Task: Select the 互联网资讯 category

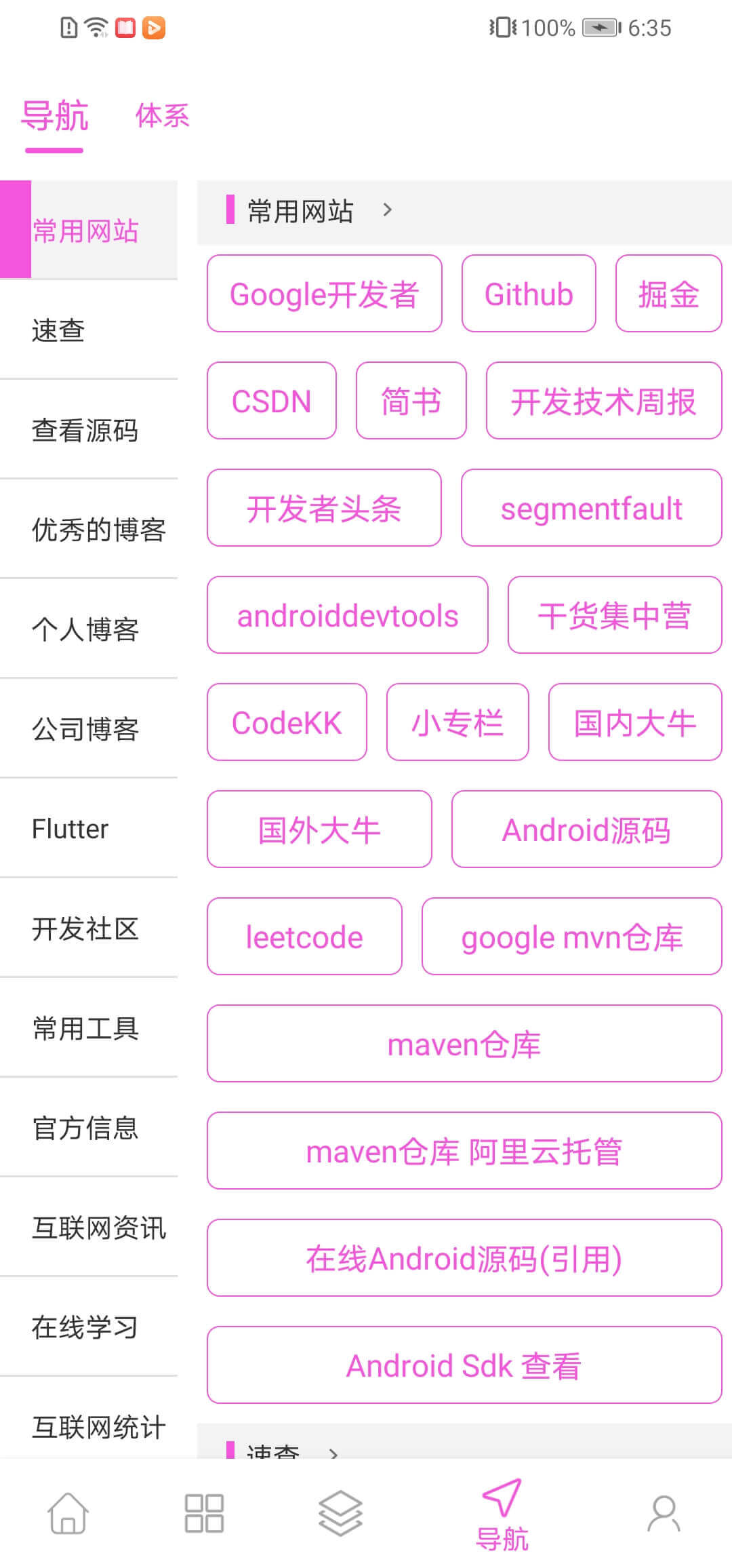Action: click(x=99, y=1228)
